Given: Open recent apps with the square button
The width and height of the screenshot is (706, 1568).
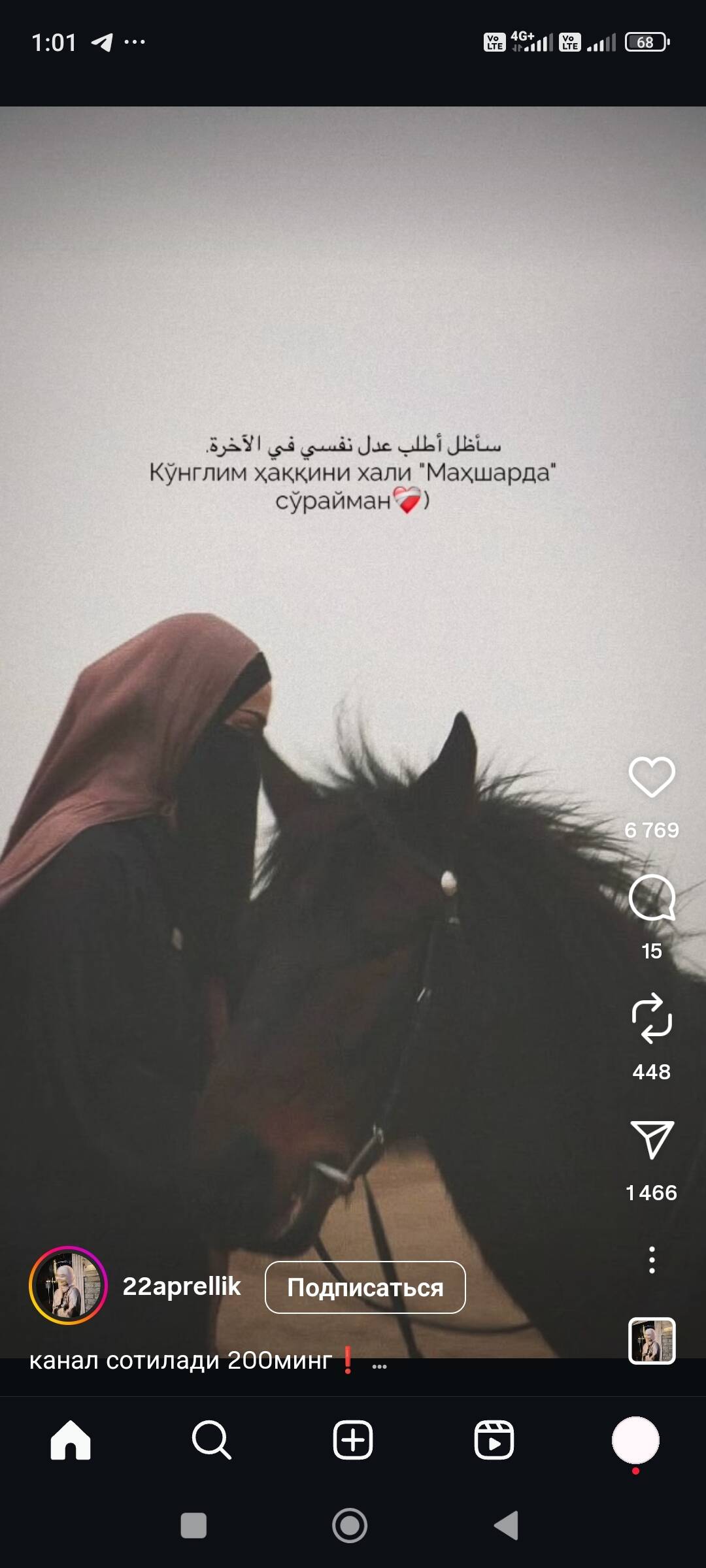Looking at the screenshot, I should pos(193,1526).
